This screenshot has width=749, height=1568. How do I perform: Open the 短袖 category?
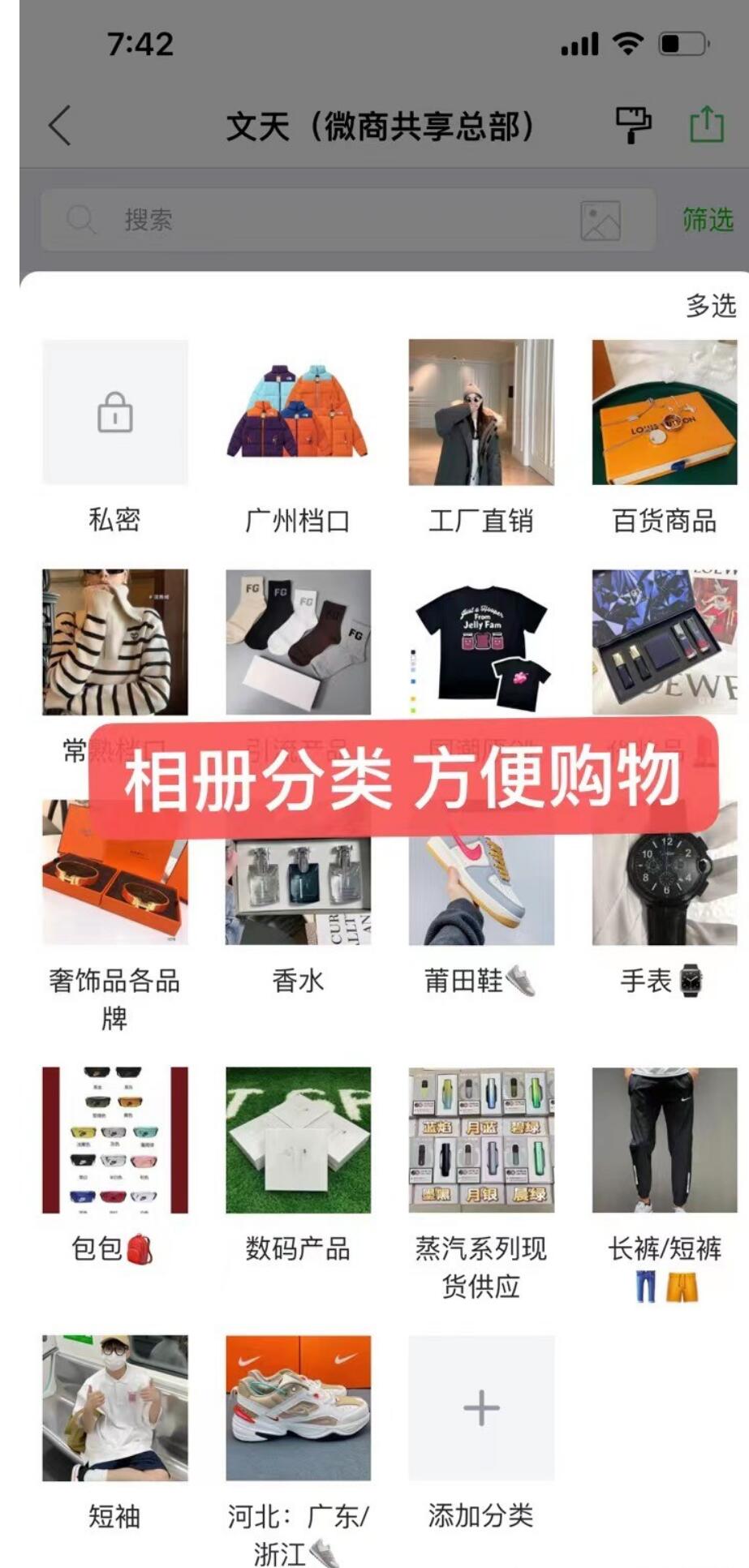point(115,1407)
